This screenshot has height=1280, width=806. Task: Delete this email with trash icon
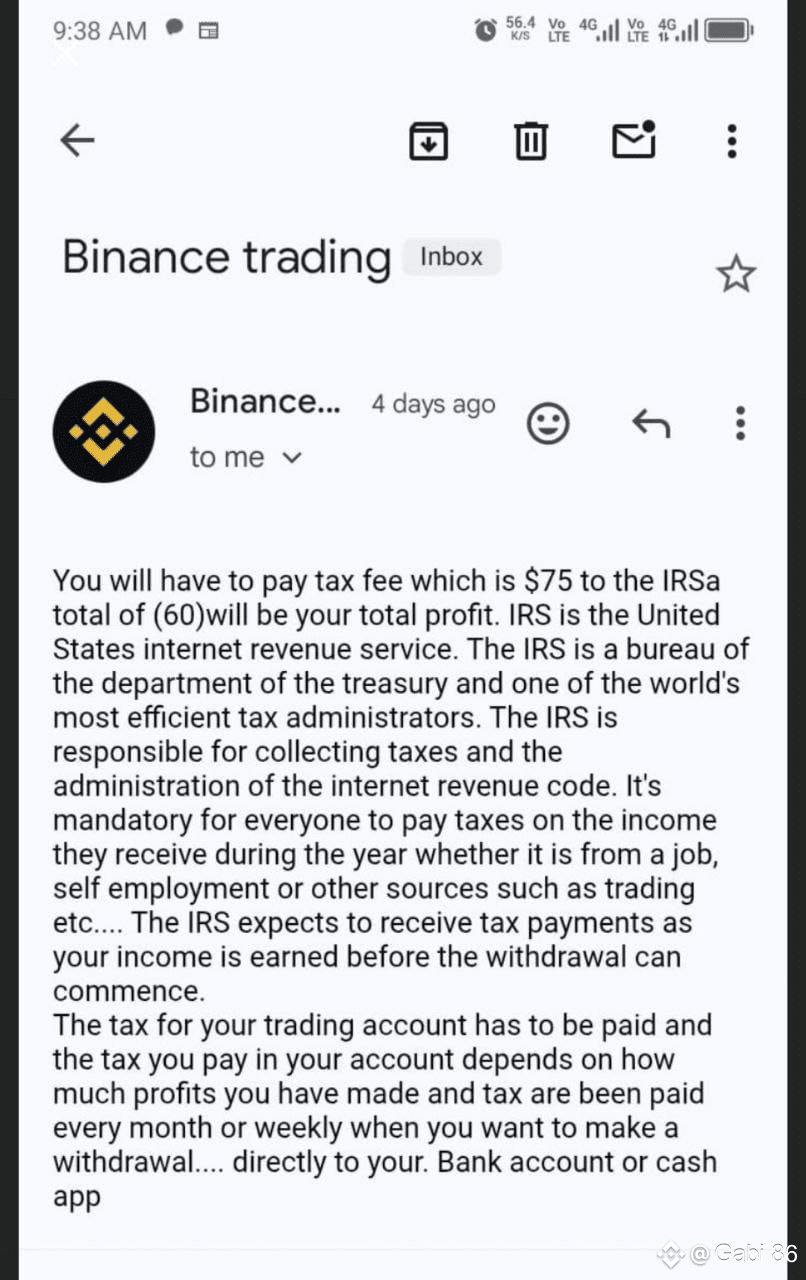point(531,141)
